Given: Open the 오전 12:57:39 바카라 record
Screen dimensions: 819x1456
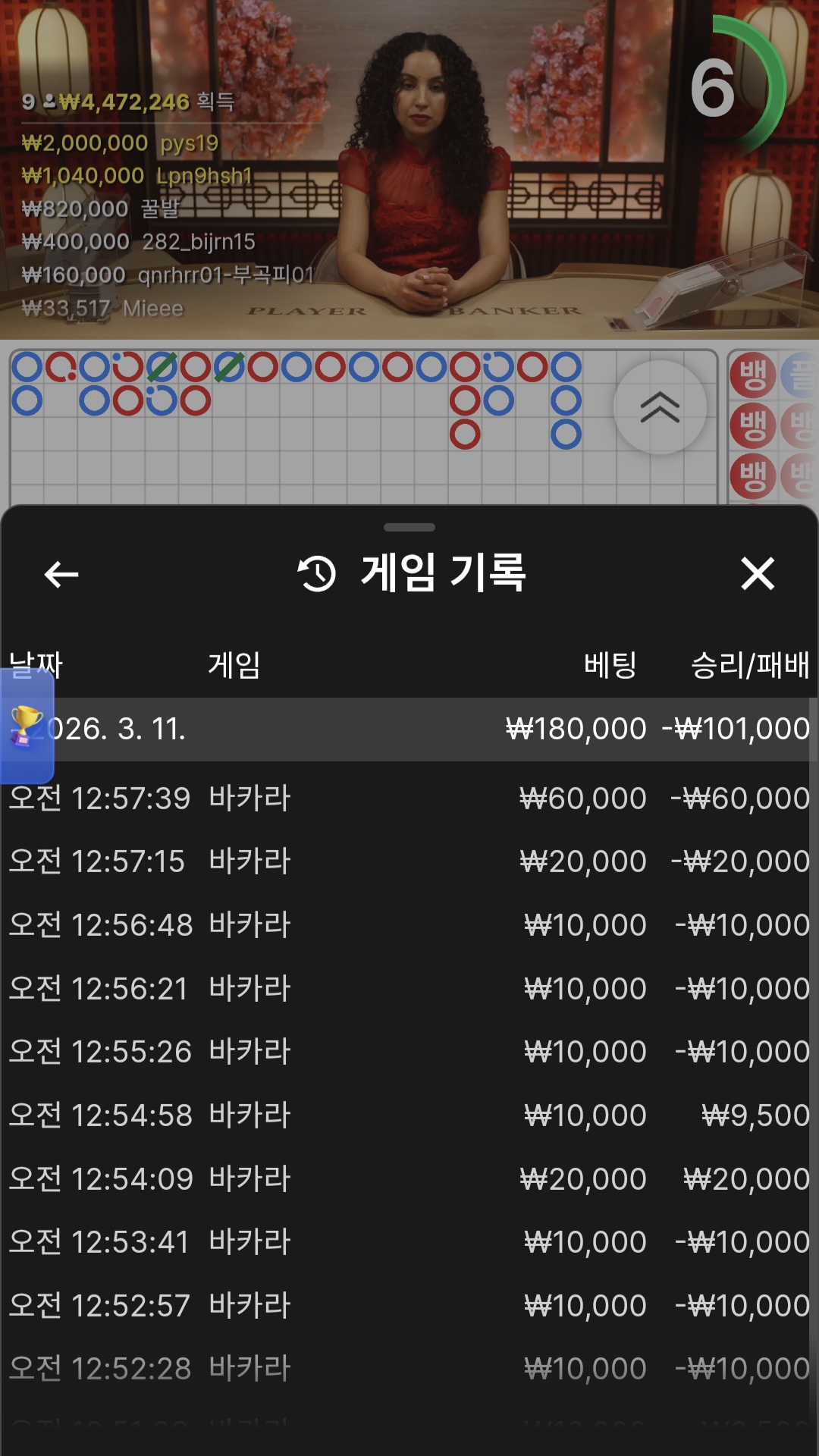Looking at the screenshot, I should pyautogui.click(x=409, y=799).
